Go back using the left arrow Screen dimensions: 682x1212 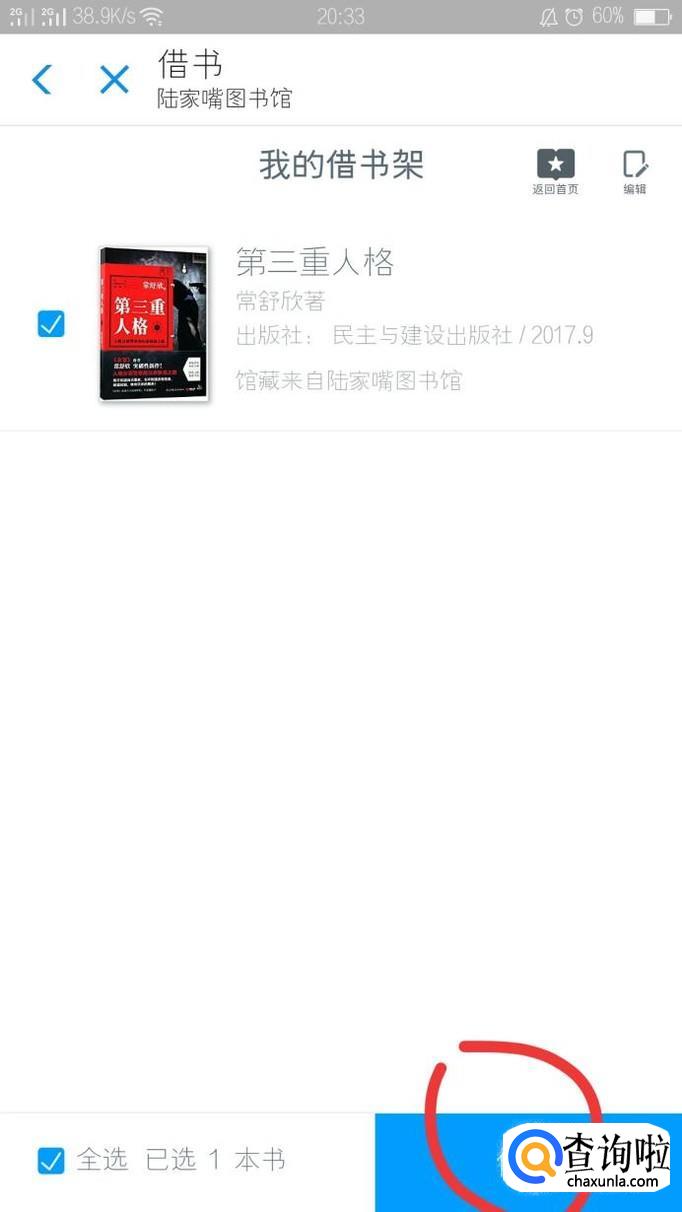pos(42,80)
